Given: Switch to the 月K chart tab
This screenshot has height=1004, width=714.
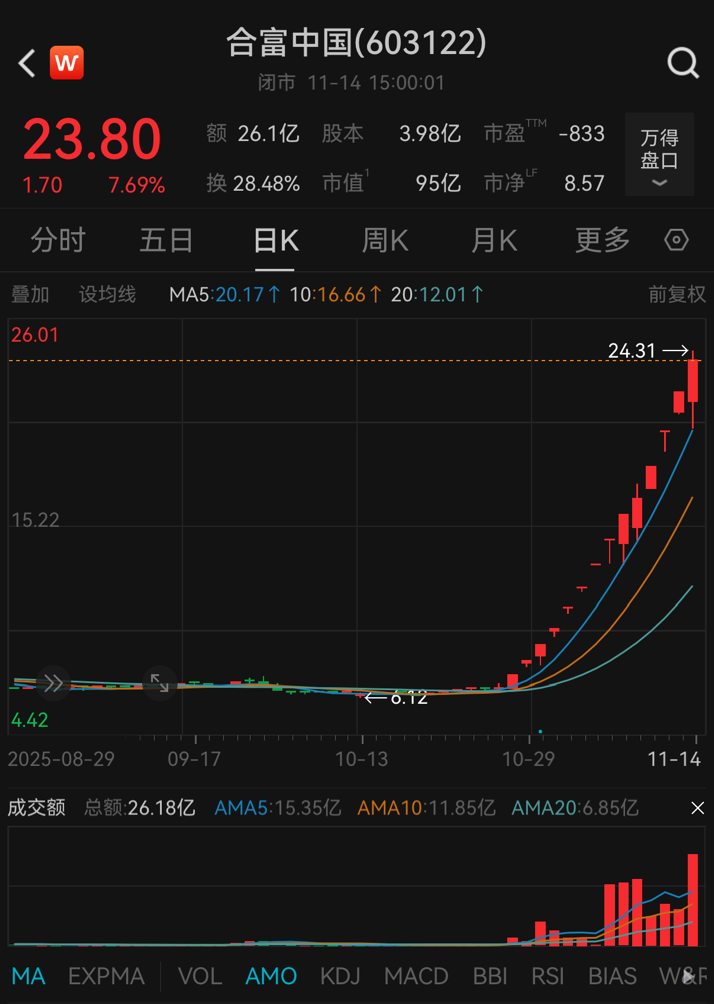Looking at the screenshot, I should 493,241.
